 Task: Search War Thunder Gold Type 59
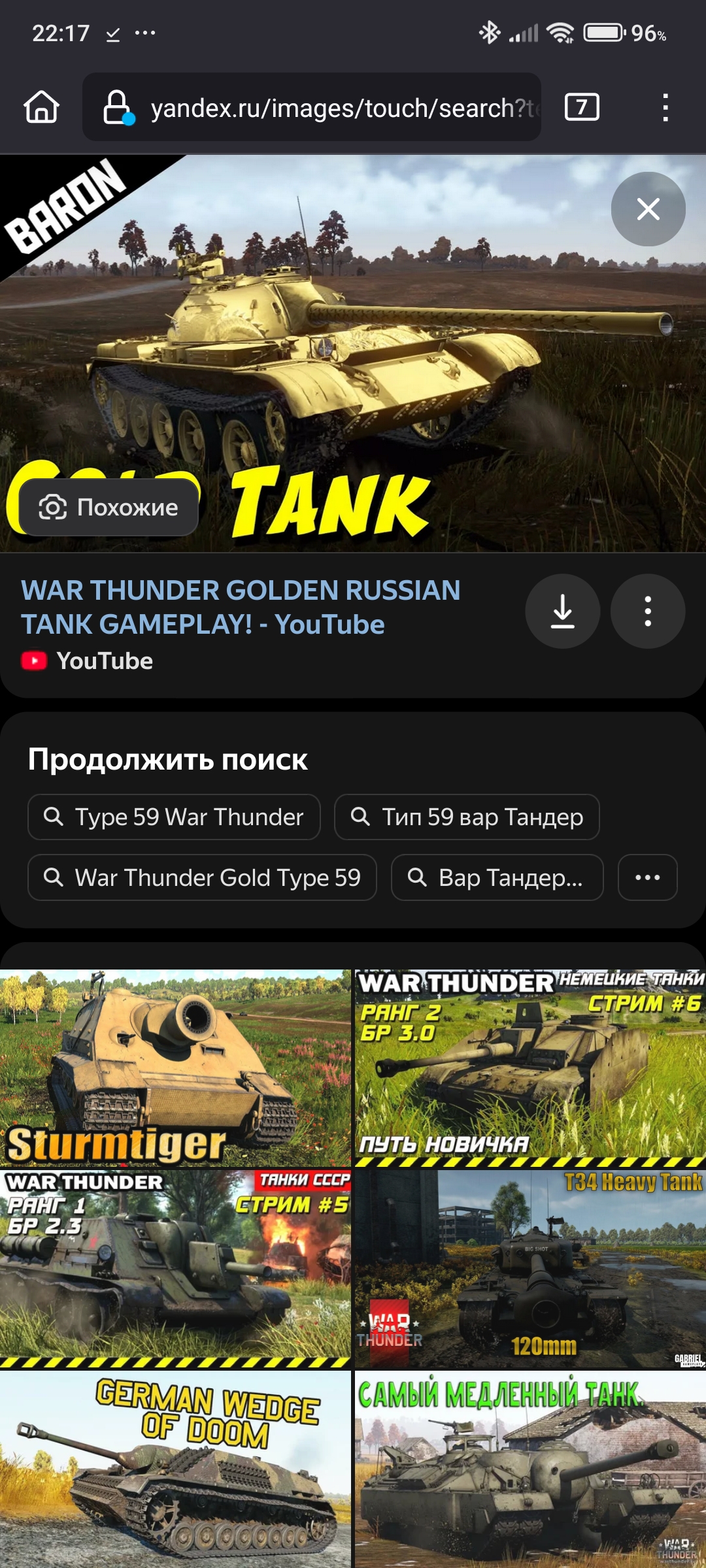(202, 877)
